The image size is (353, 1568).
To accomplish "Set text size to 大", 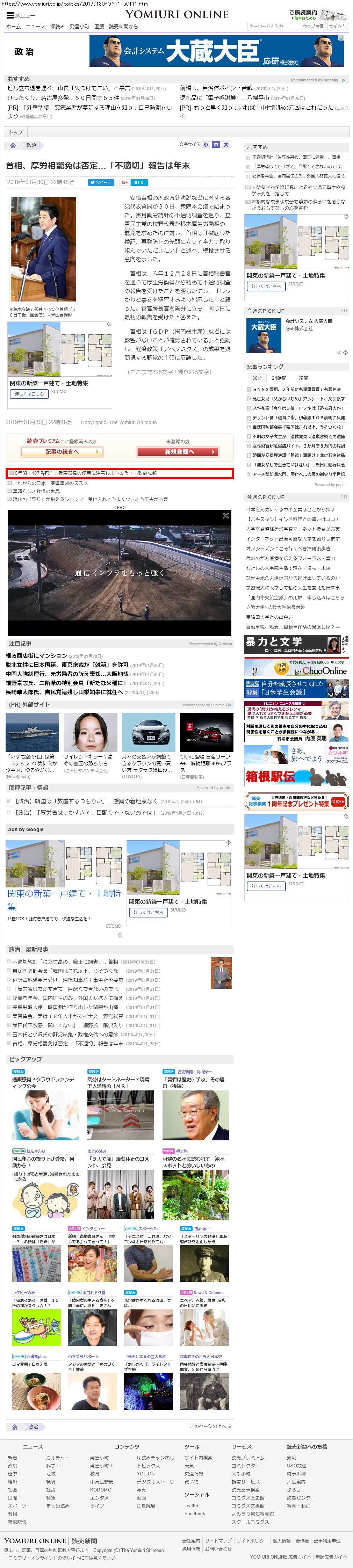I will [x=226, y=145].
